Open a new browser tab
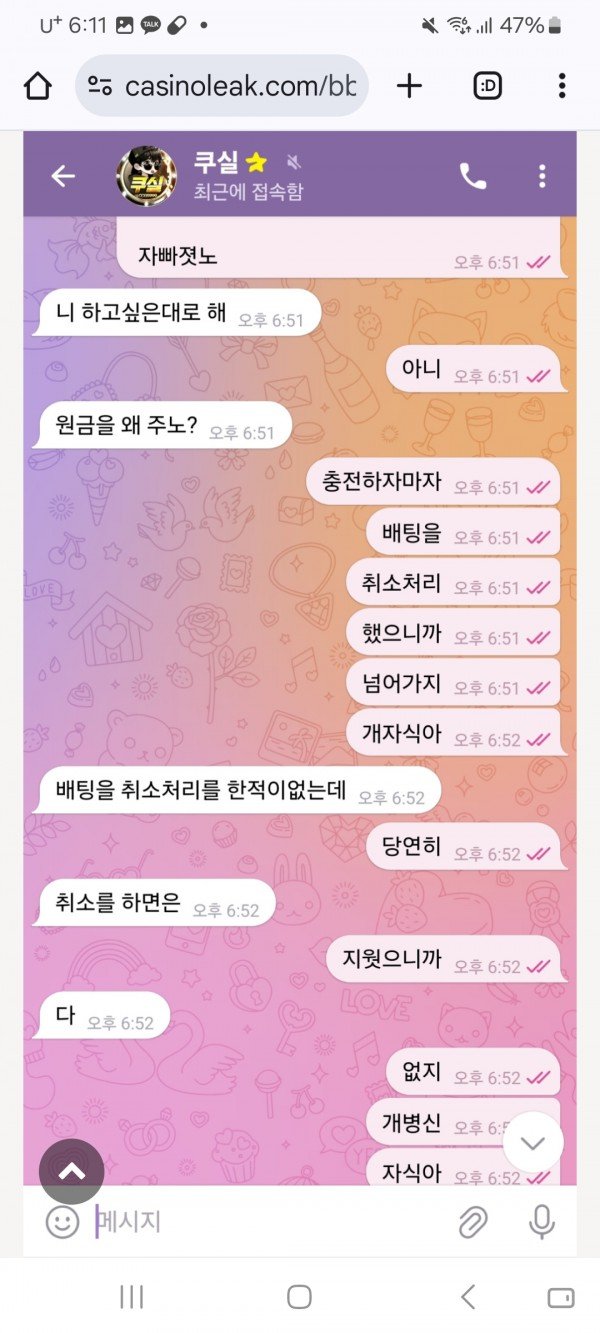 (409, 86)
